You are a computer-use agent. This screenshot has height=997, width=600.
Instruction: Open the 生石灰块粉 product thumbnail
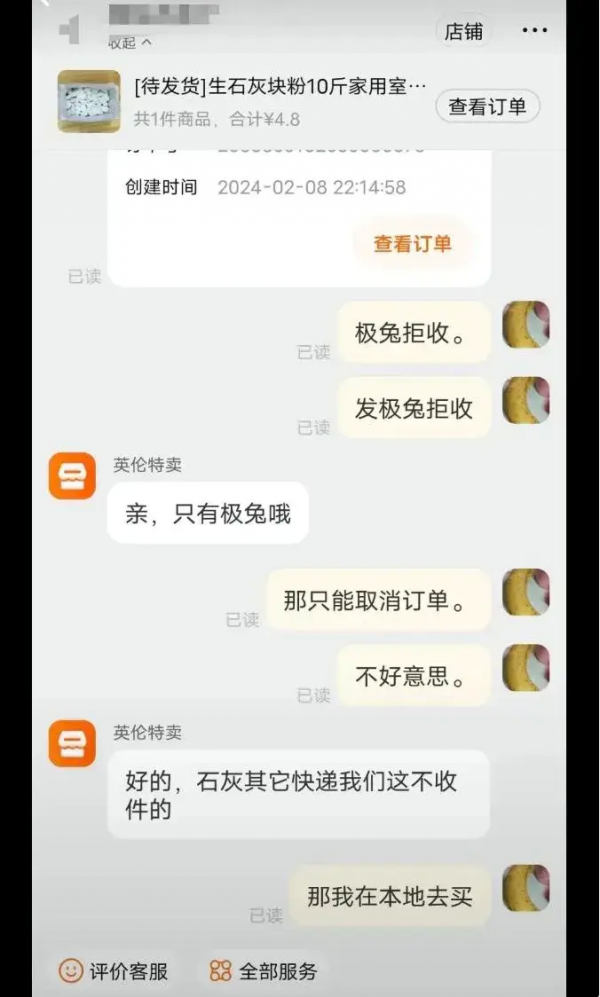[x=89, y=101]
